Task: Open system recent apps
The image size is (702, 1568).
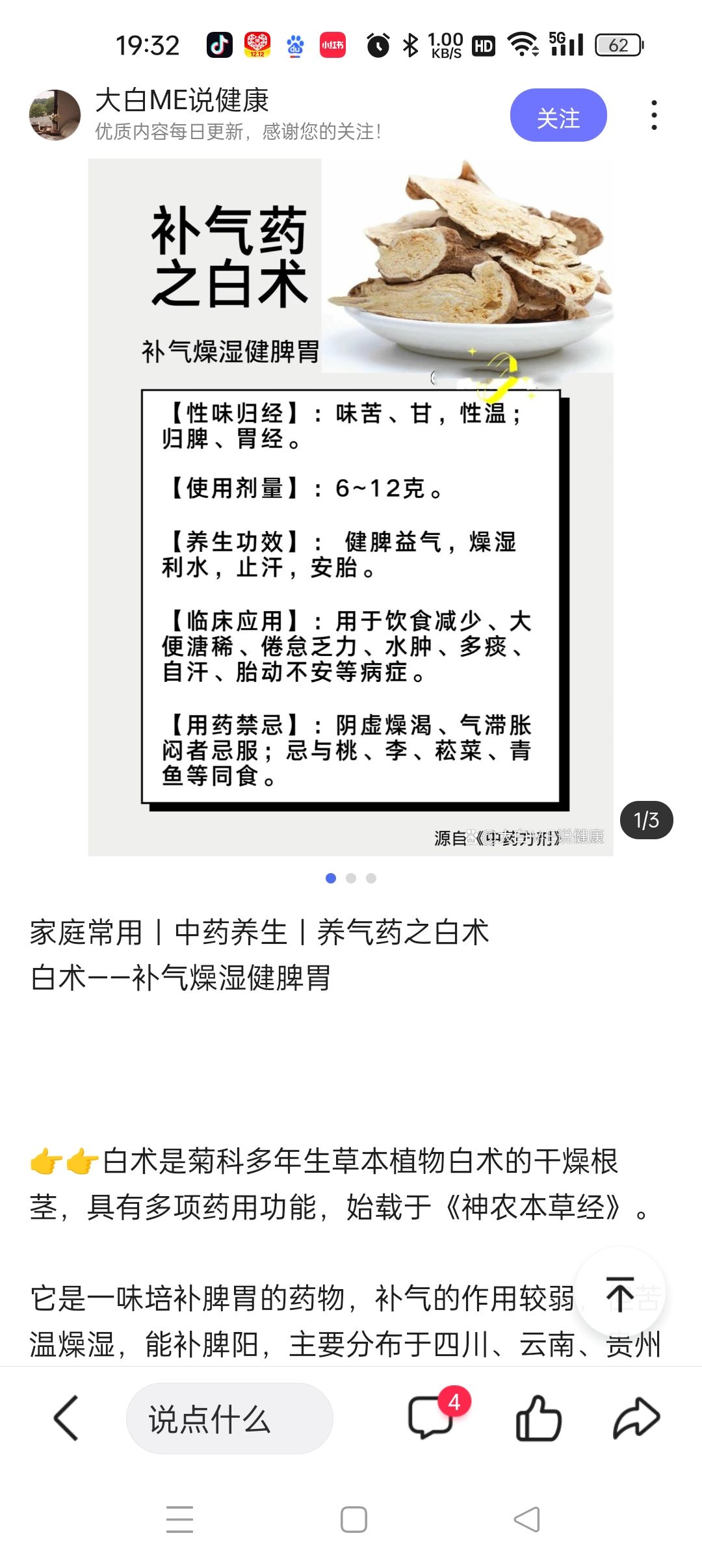Action: tap(179, 1519)
